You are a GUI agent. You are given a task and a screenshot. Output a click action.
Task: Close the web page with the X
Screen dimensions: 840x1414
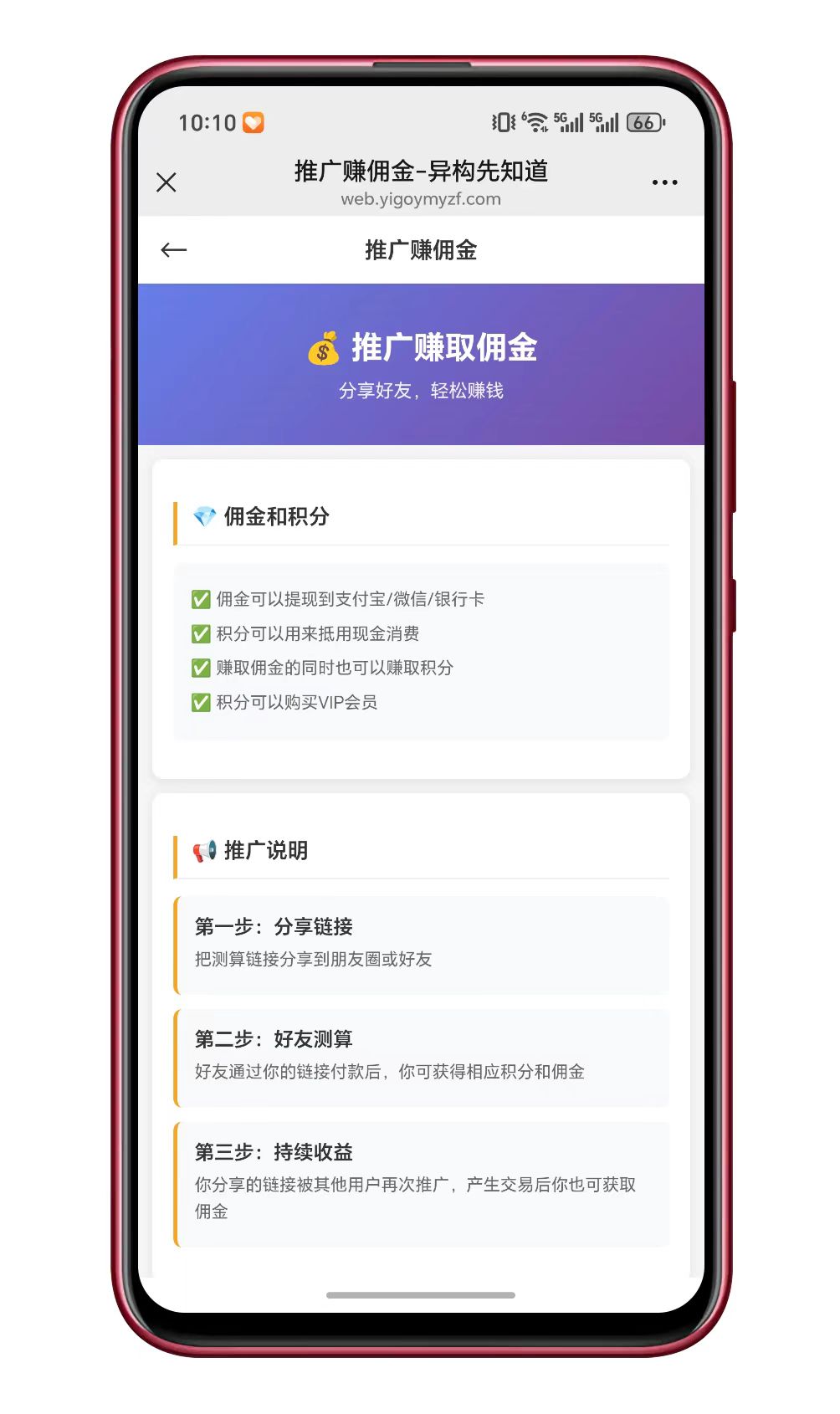(x=166, y=182)
